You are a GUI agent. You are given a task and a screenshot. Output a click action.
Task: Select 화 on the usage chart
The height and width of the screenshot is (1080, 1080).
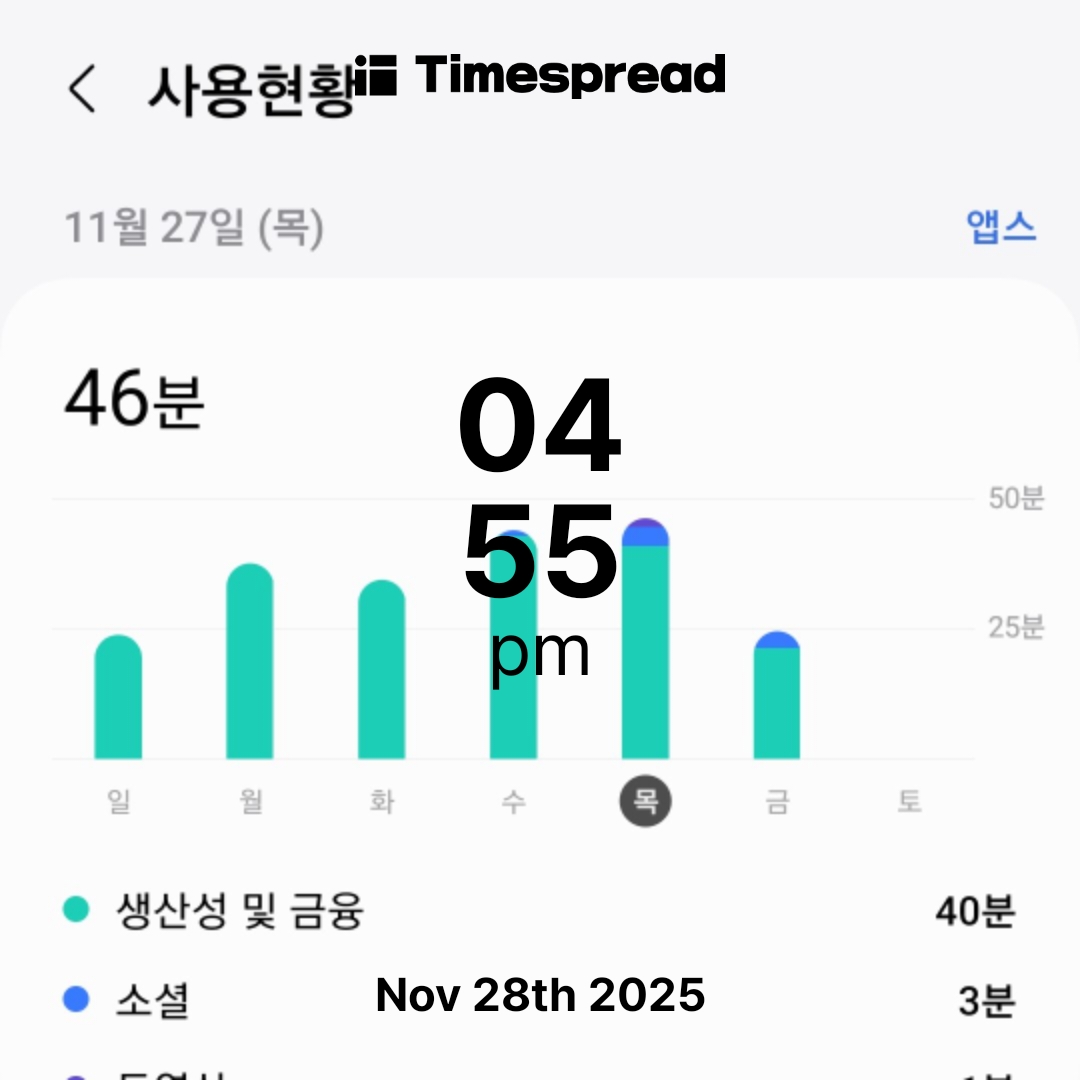point(382,801)
